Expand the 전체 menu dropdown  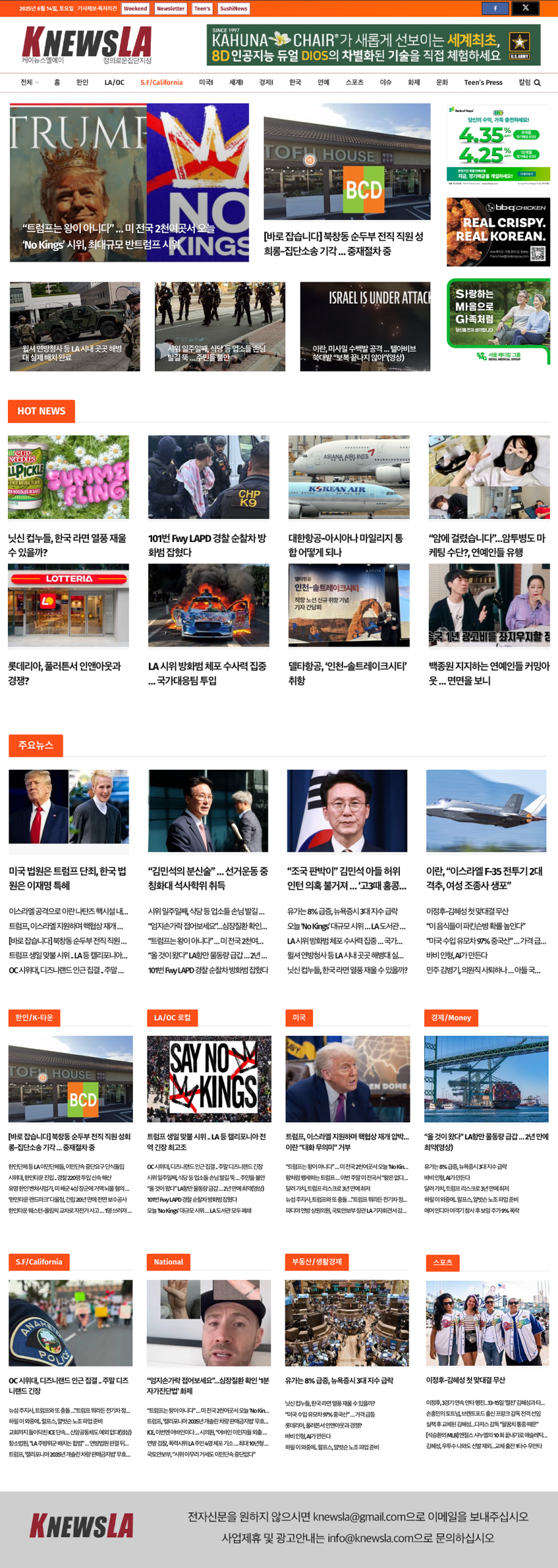point(29,82)
